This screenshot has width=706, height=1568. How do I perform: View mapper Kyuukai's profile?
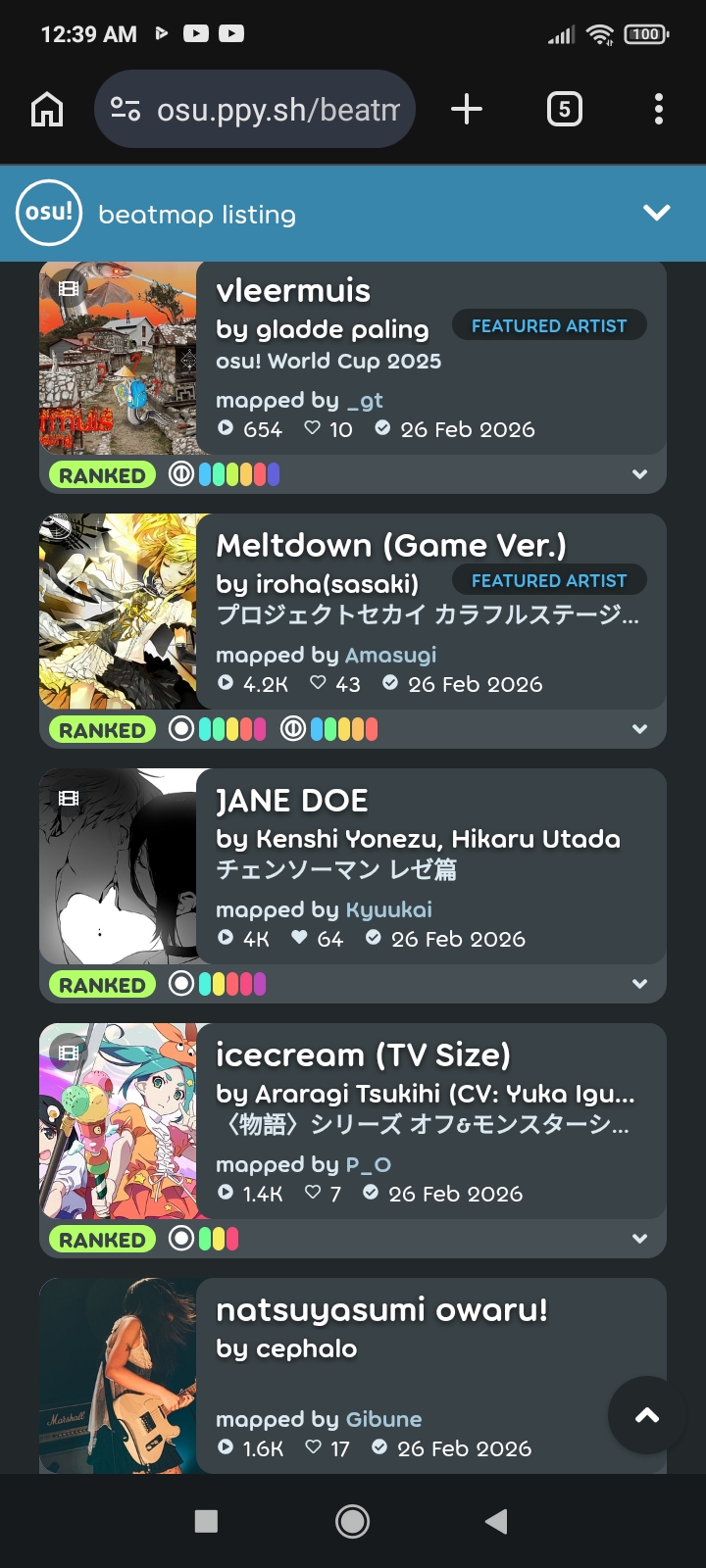[x=388, y=909]
